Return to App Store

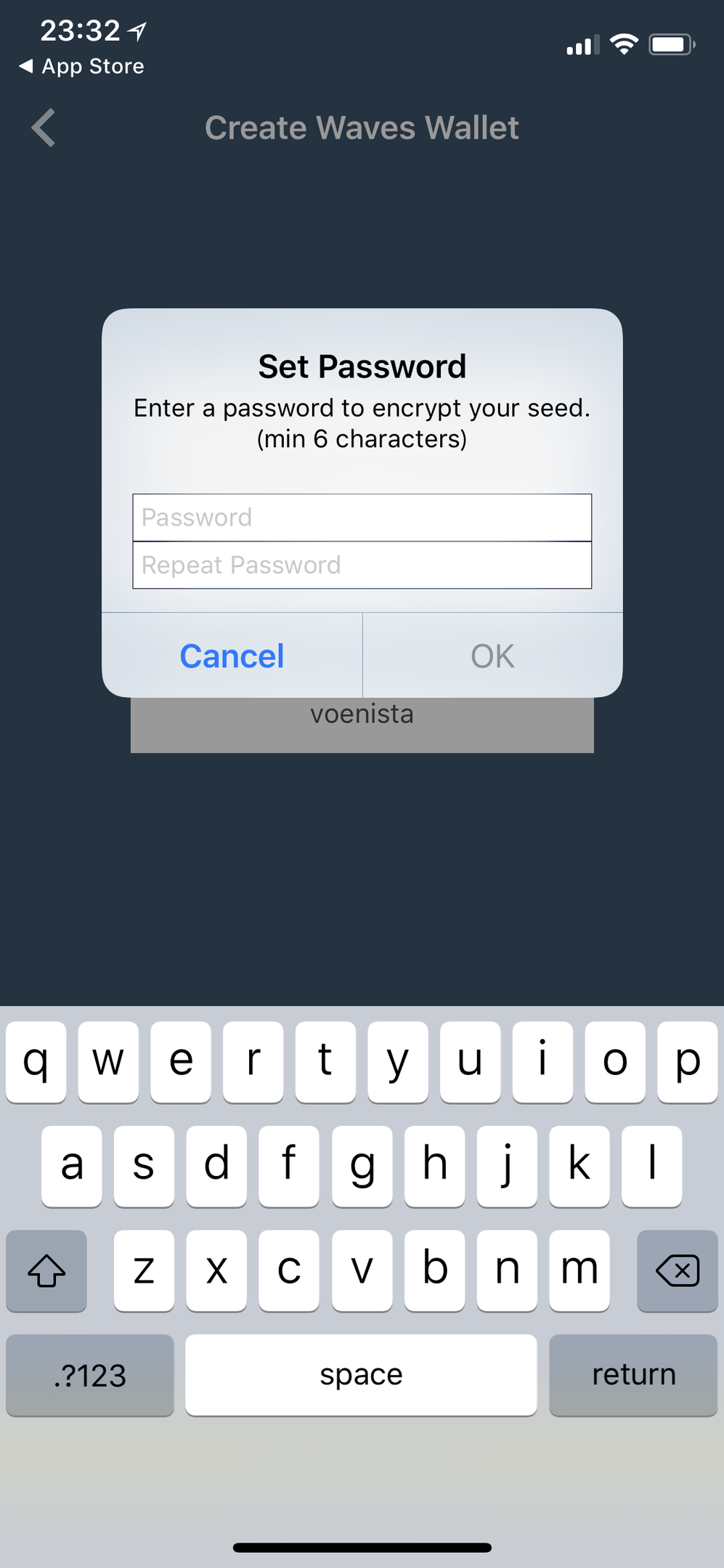coord(81,66)
